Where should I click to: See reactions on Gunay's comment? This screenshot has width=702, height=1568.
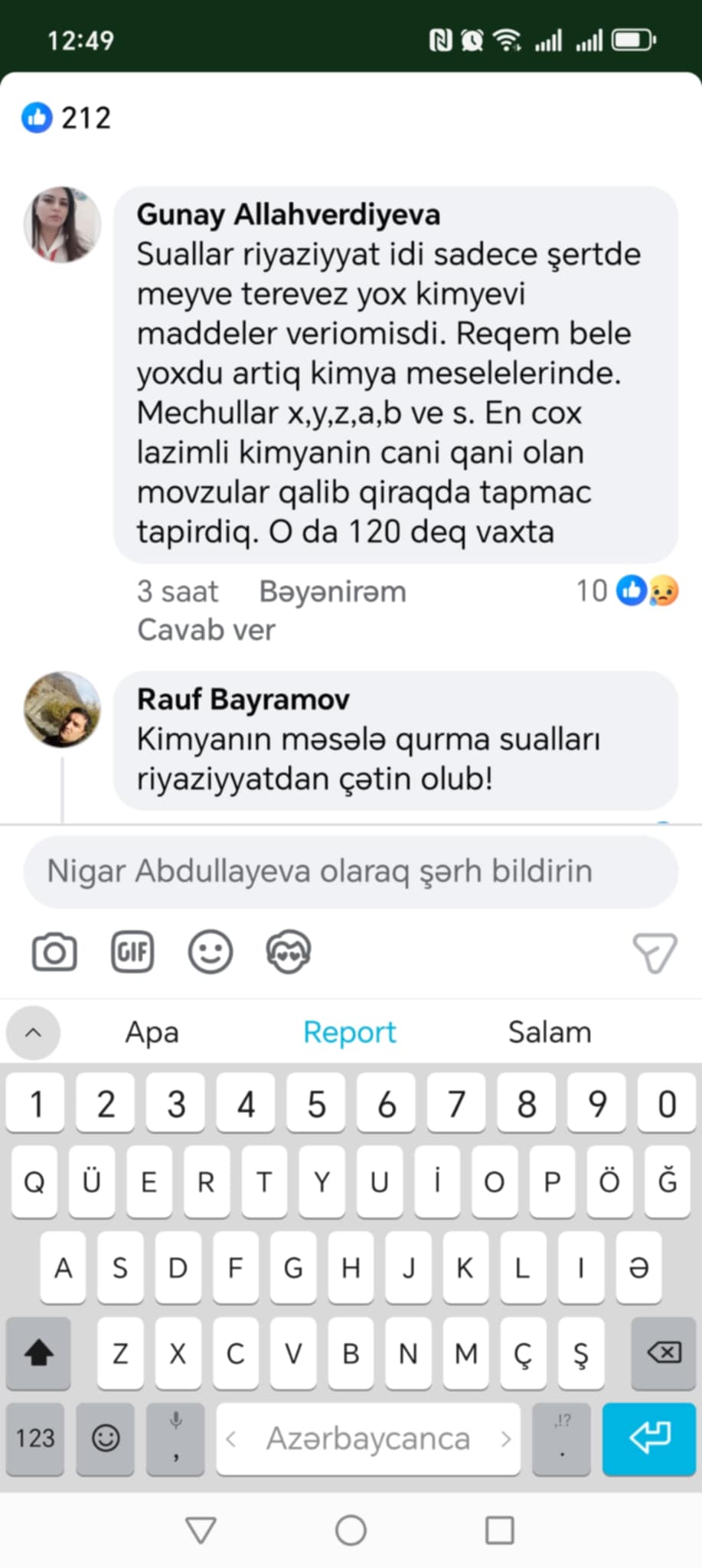click(x=628, y=591)
